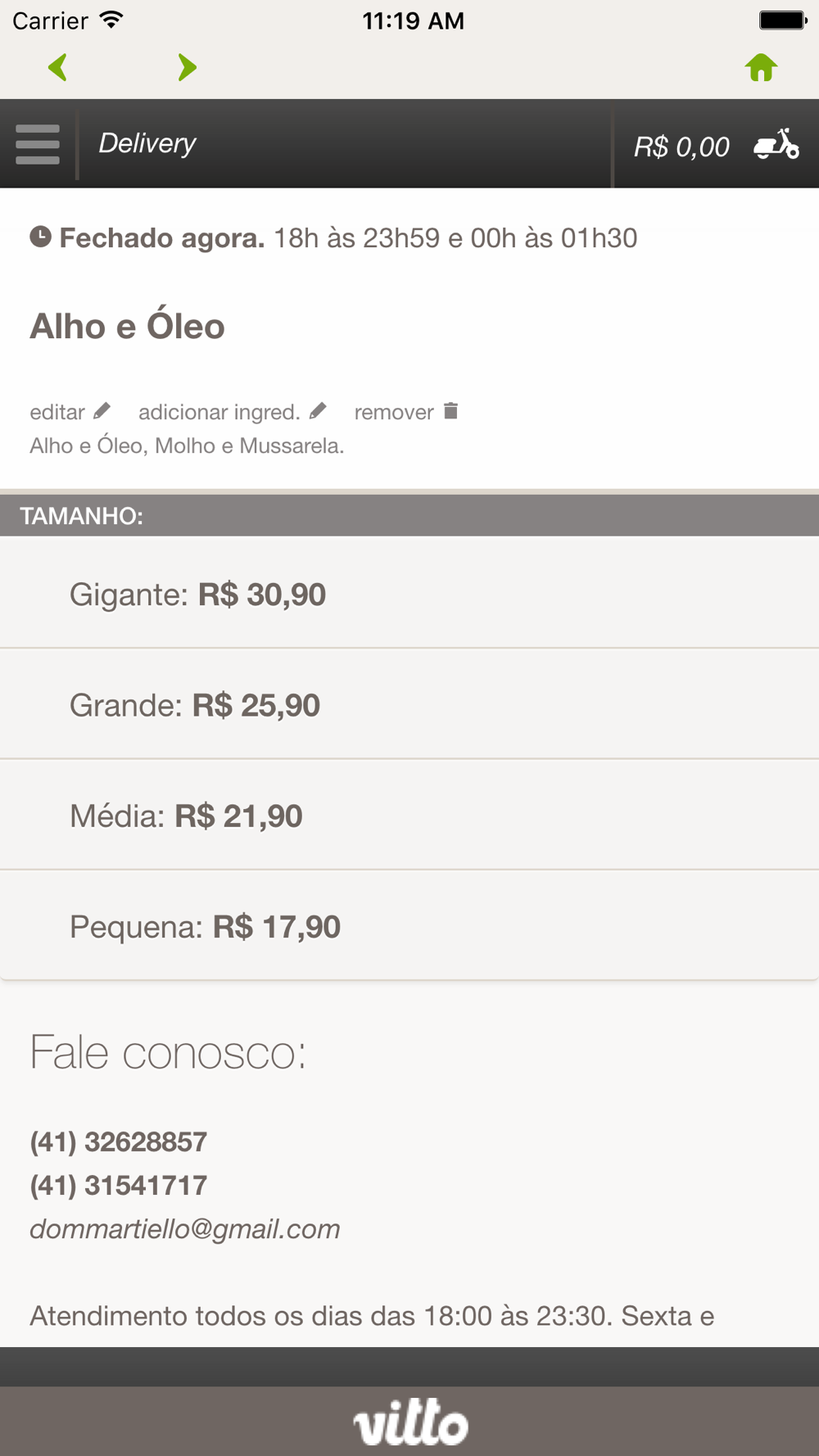Open the R$ 0,00 delivery cart
Image resolution: width=819 pixels, height=1456 pixels.
716,146
